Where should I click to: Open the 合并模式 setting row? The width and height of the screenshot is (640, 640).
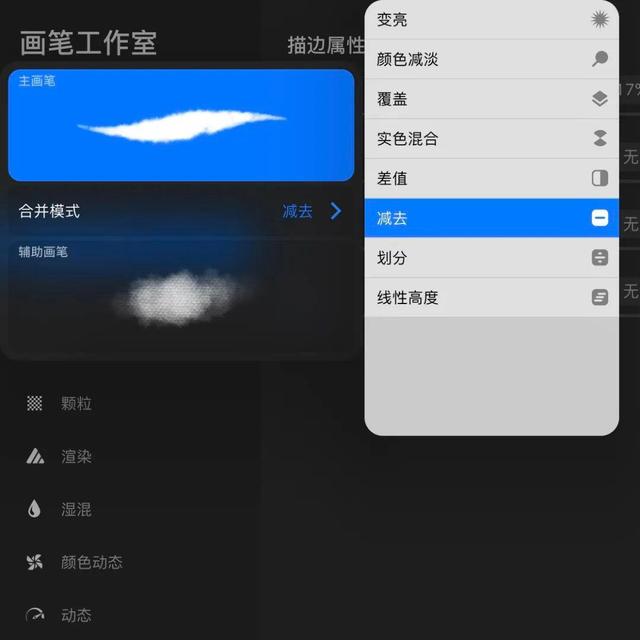(180, 211)
